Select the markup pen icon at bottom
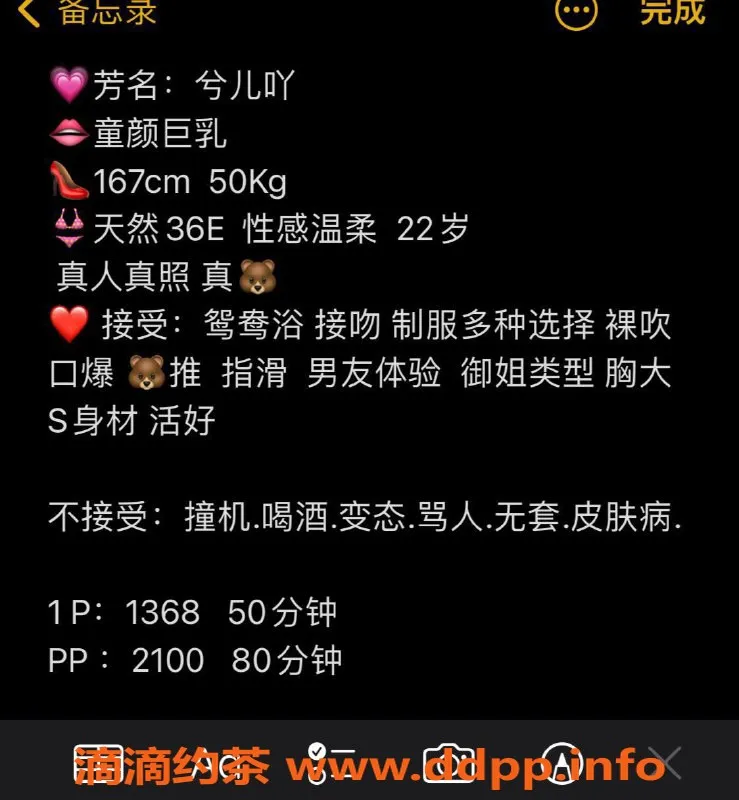The image size is (739, 800). pyautogui.click(x=560, y=765)
